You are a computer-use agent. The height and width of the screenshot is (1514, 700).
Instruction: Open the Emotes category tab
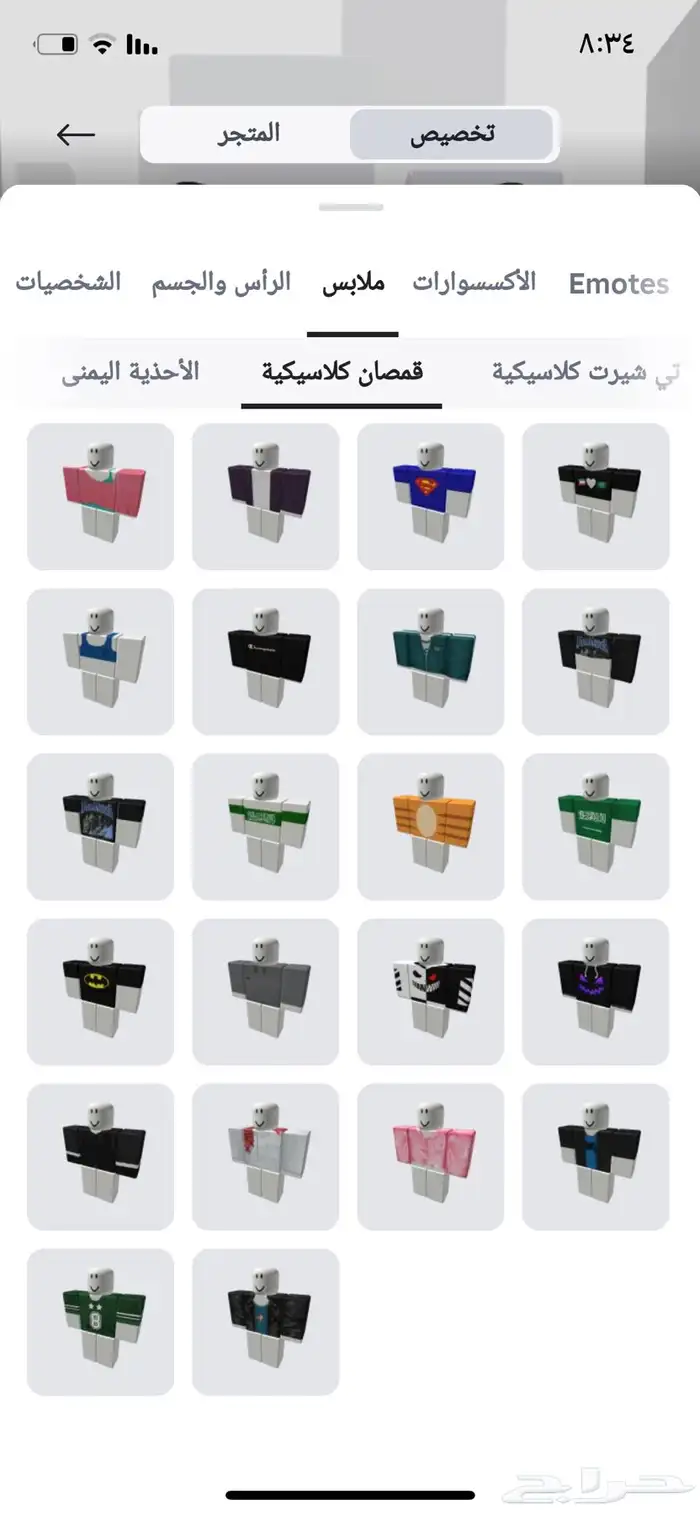pyautogui.click(x=618, y=284)
